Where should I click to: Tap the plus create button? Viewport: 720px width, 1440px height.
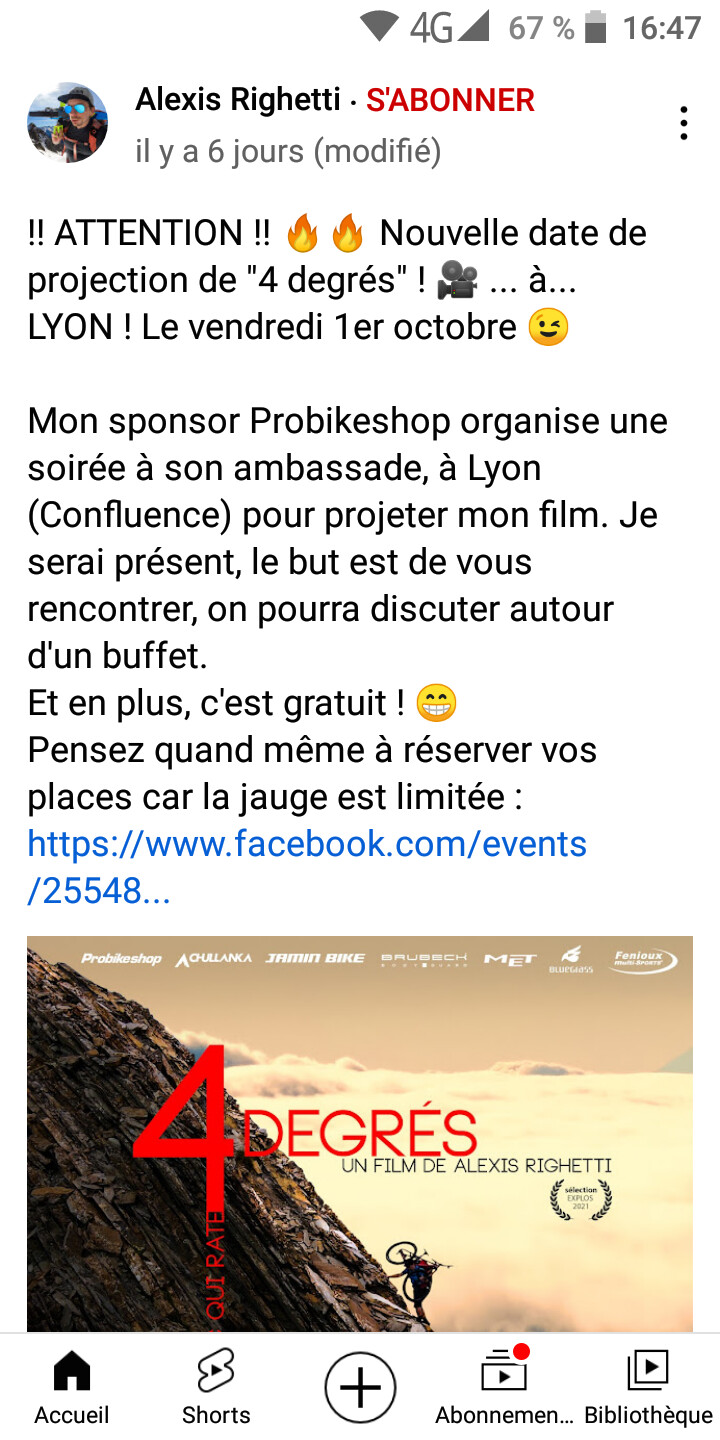[360, 1388]
